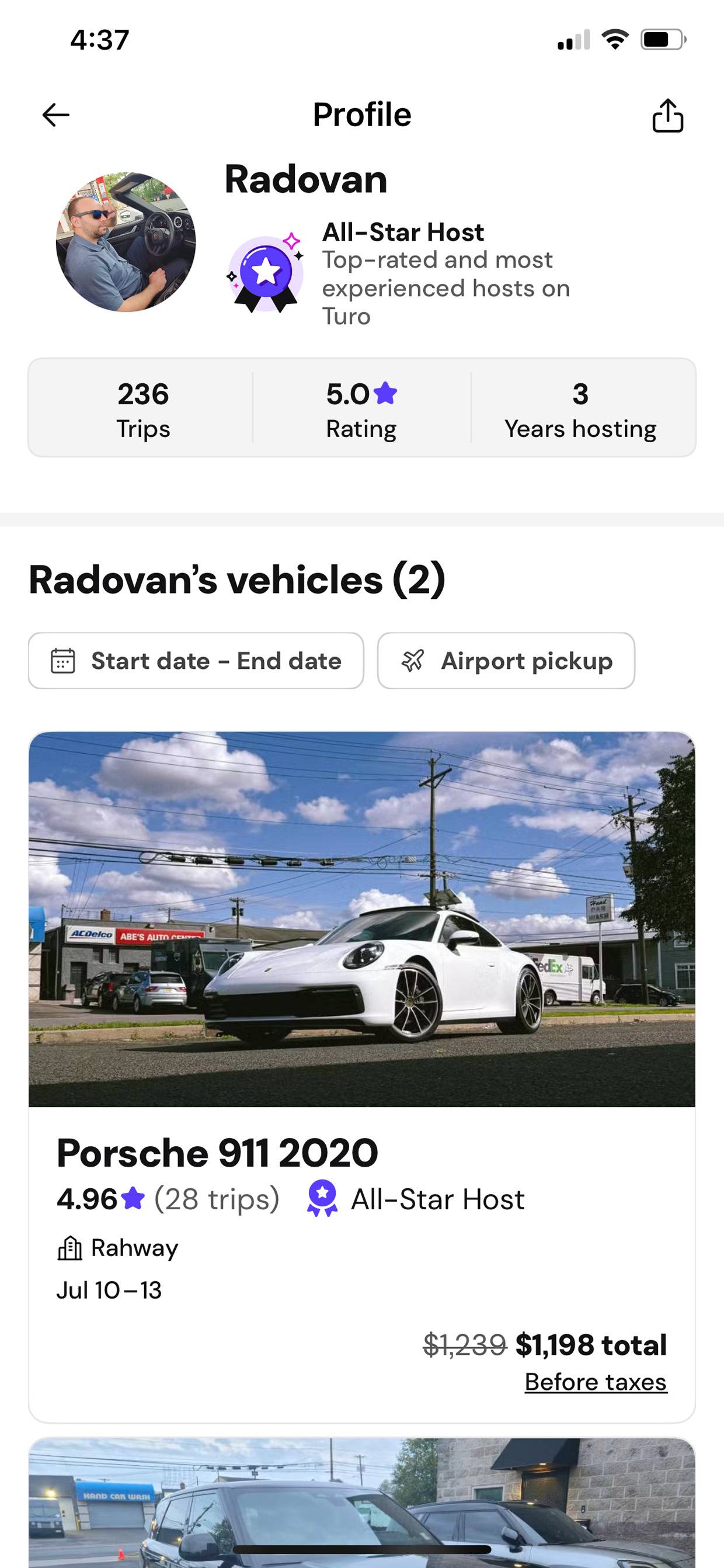Image resolution: width=724 pixels, height=1568 pixels.
Task: Open the Porsche 911 2020 listing
Action: [x=362, y=1077]
